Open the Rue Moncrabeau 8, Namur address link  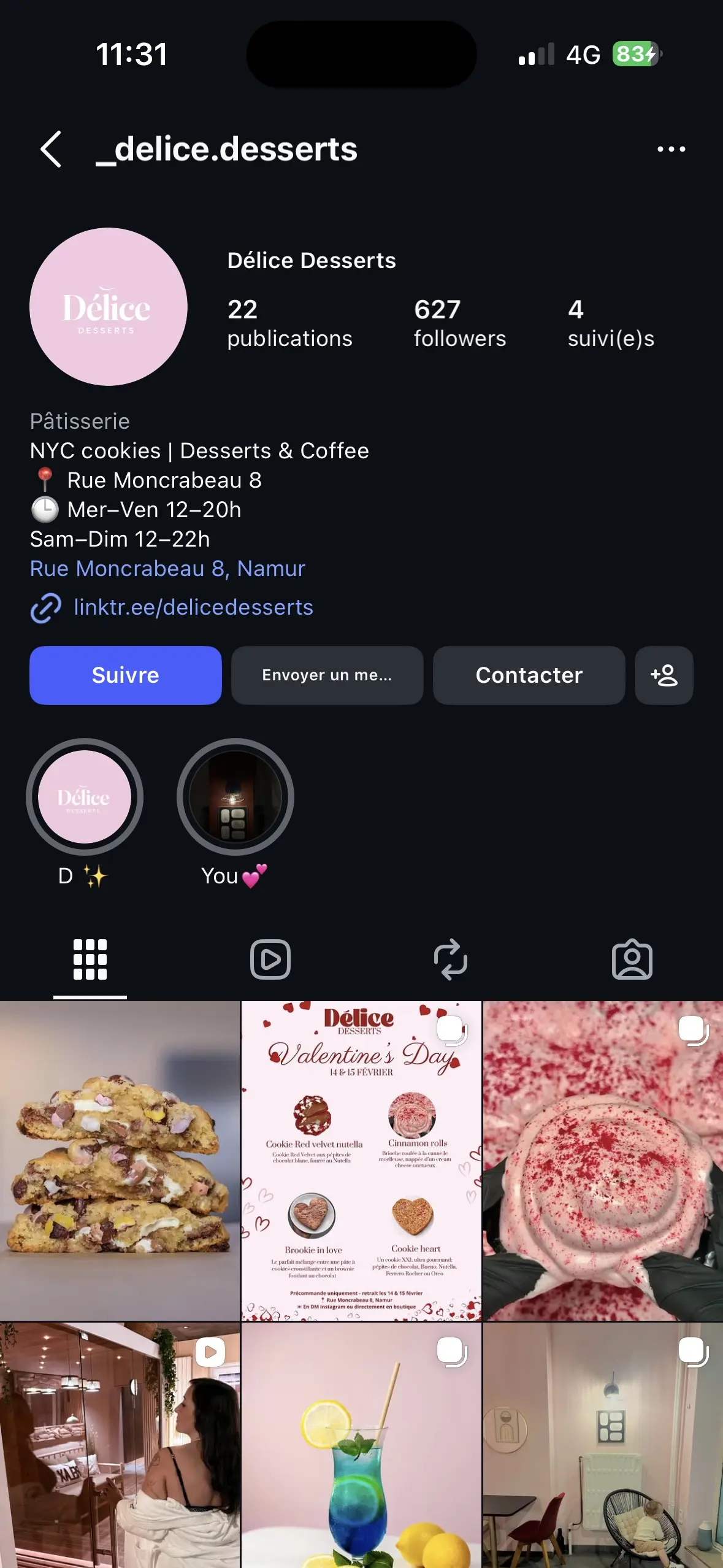[167, 568]
